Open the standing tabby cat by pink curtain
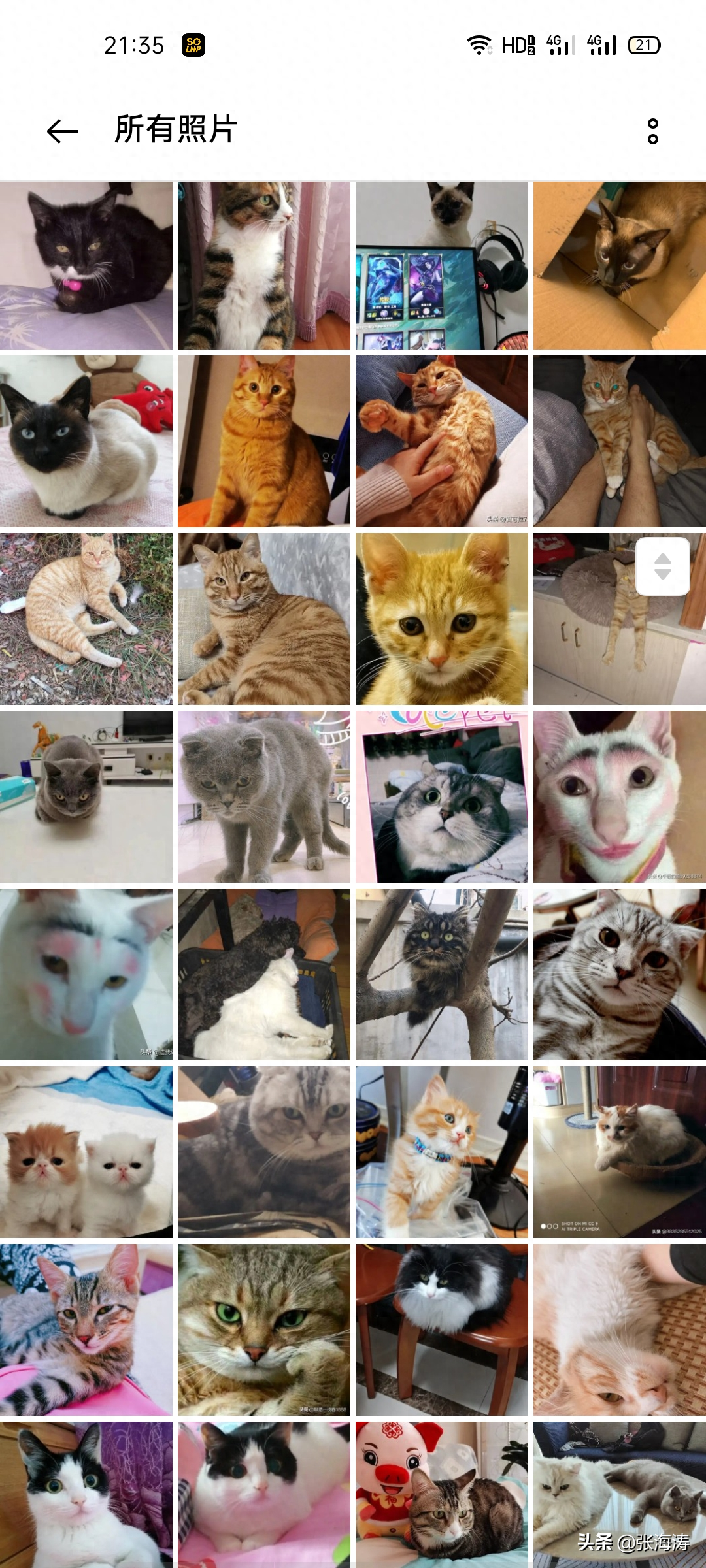The width and height of the screenshot is (706, 1568). click(x=263, y=265)
